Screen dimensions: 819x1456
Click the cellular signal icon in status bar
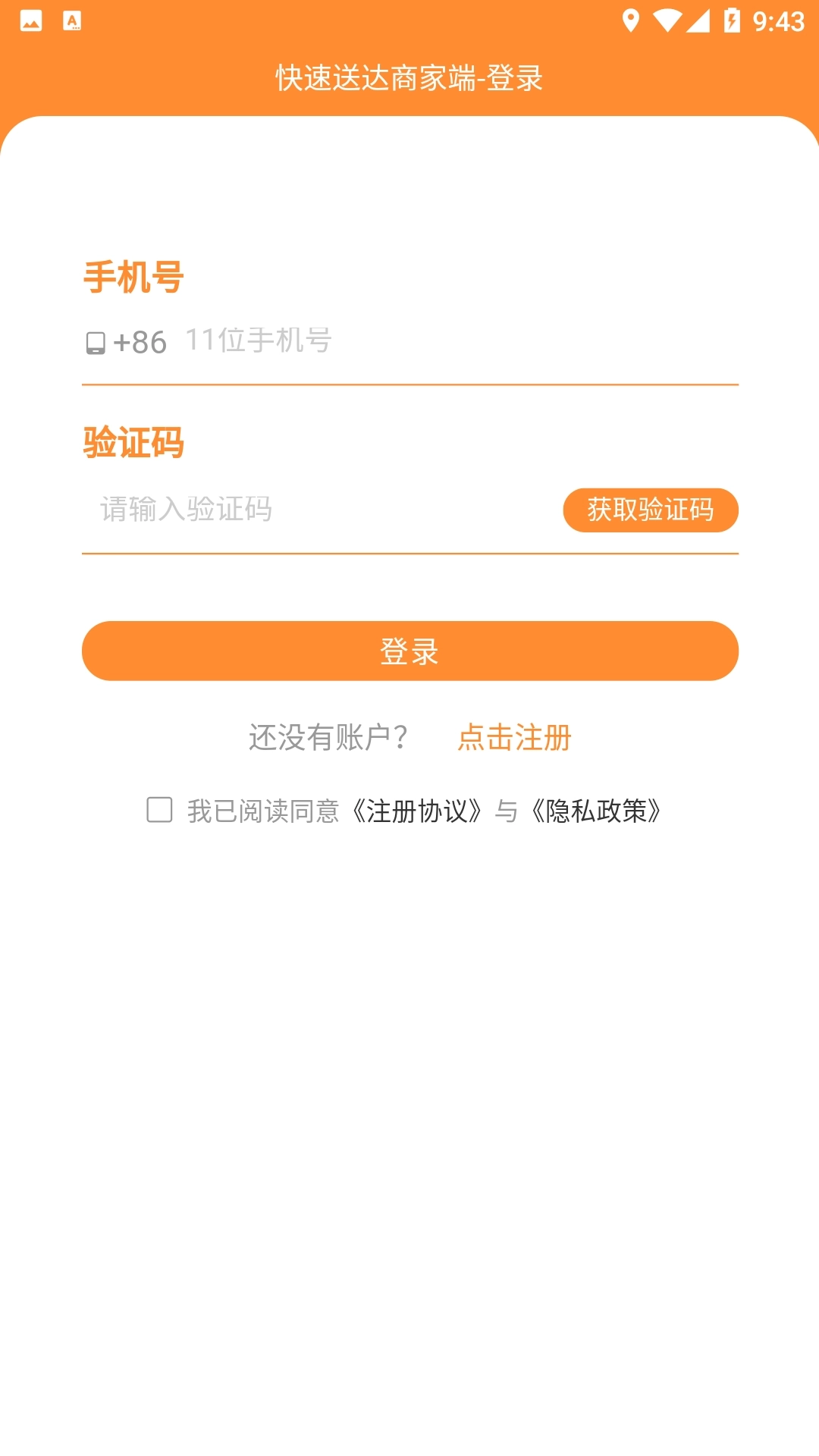(x=697, y=19)
